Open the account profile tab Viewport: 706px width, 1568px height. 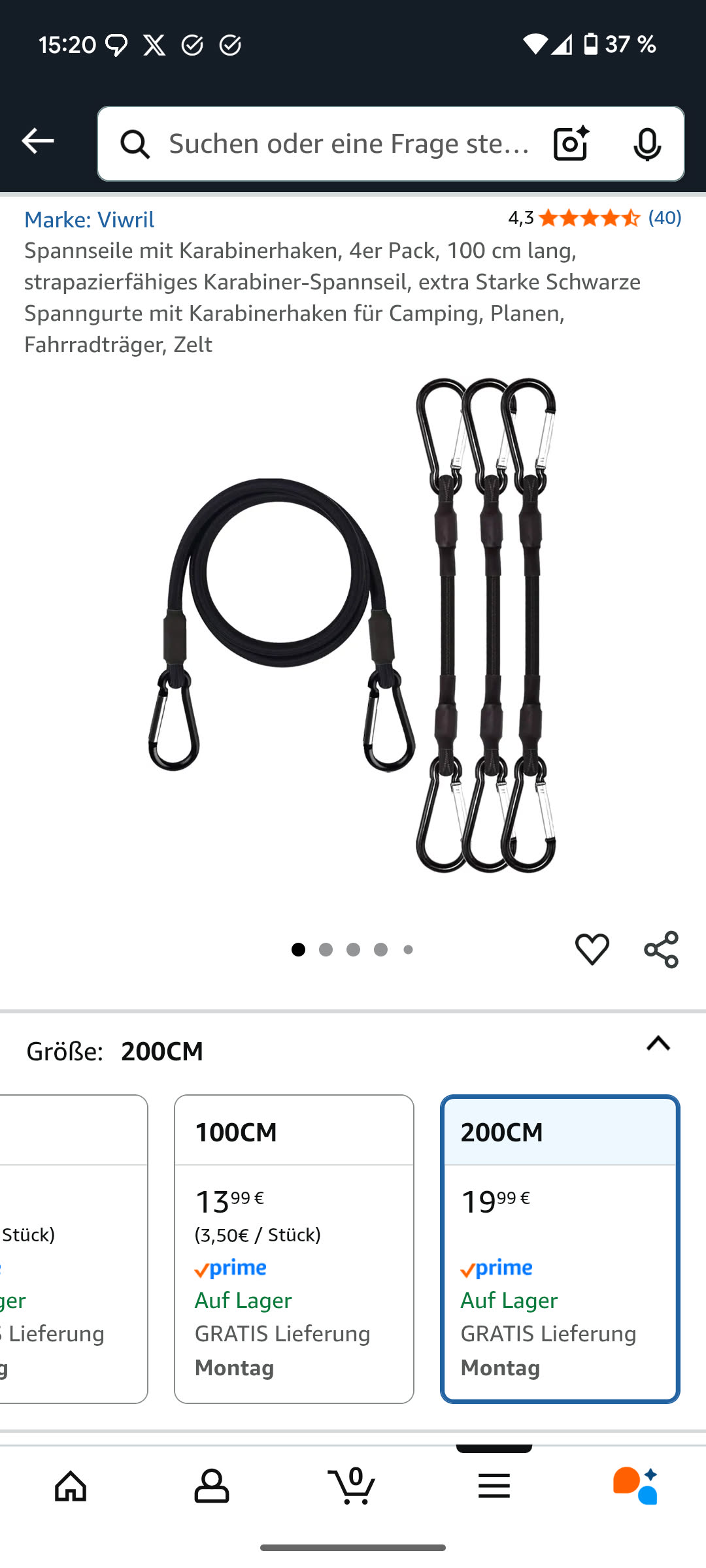pyautogui.click(x=212, y=1486)
